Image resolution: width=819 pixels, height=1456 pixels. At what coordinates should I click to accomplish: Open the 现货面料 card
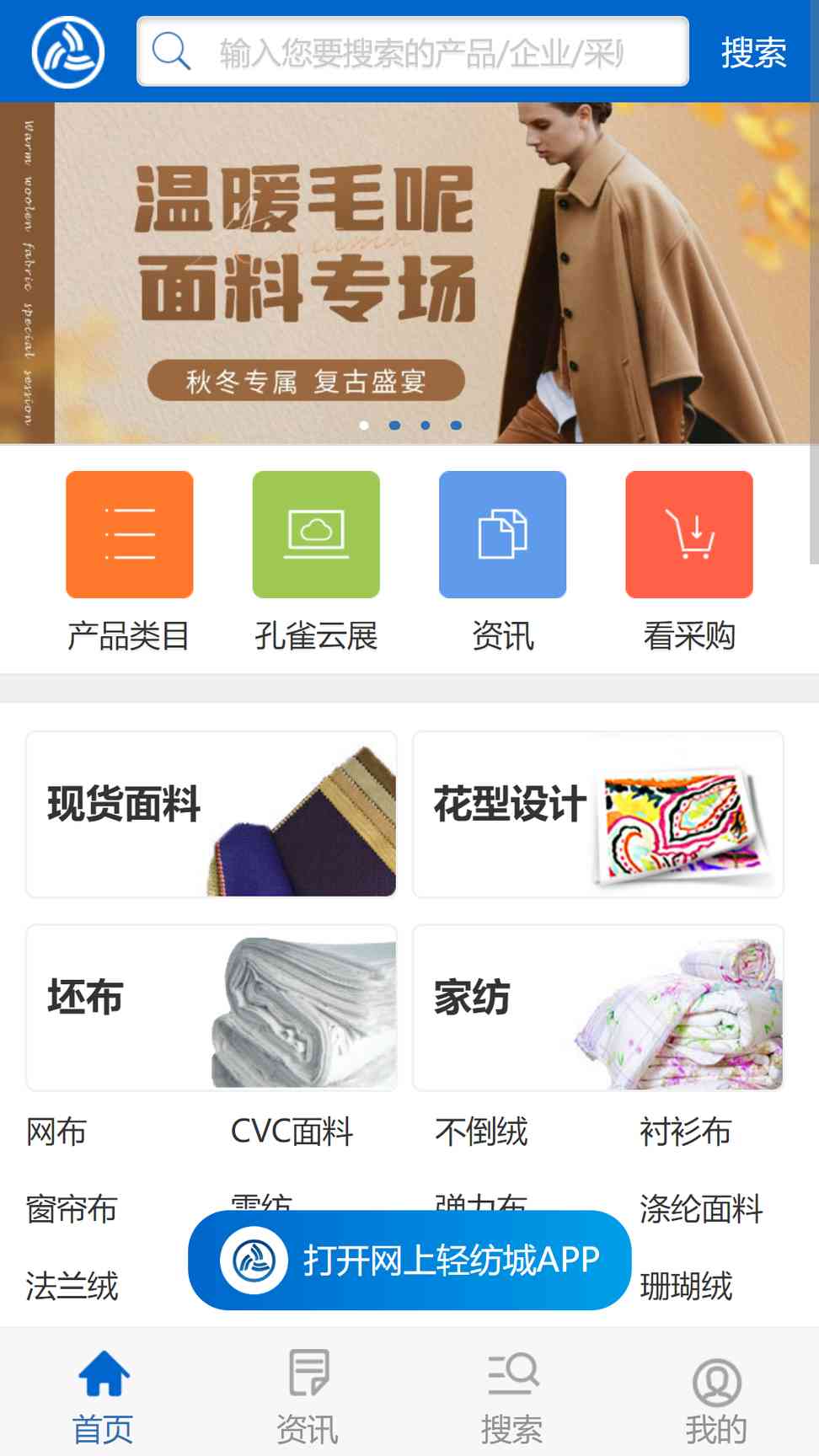tap(211, 814)
